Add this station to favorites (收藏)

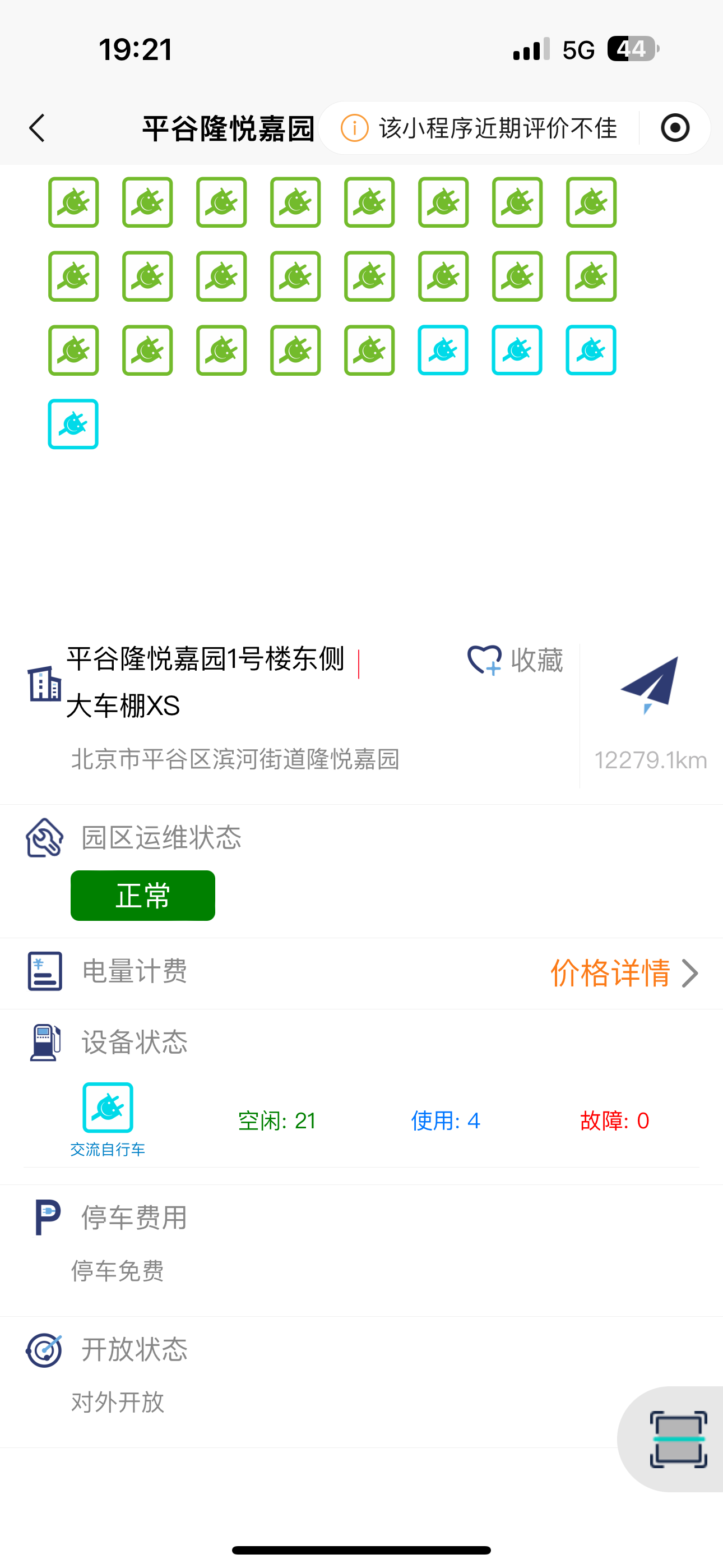point(515,661)
